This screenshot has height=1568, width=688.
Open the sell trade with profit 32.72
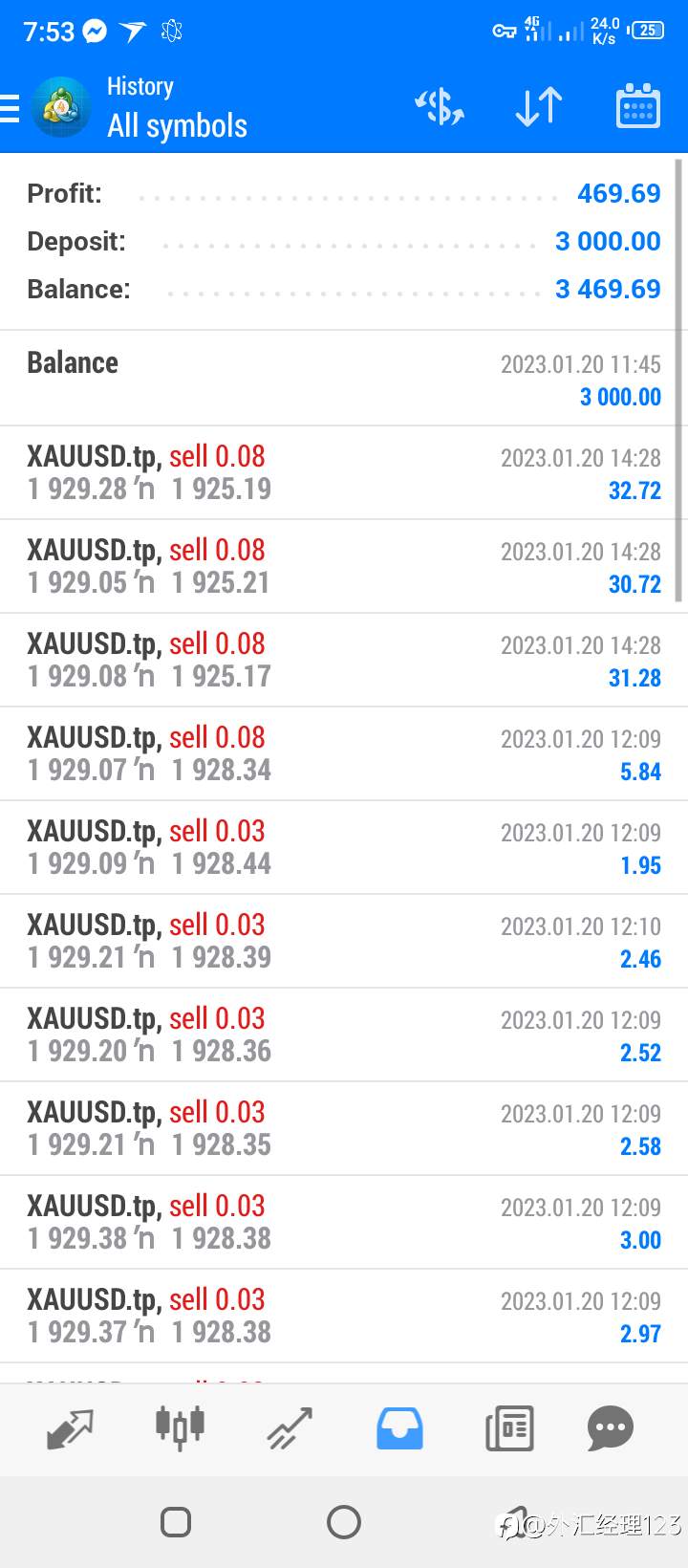tap(344, 472)
